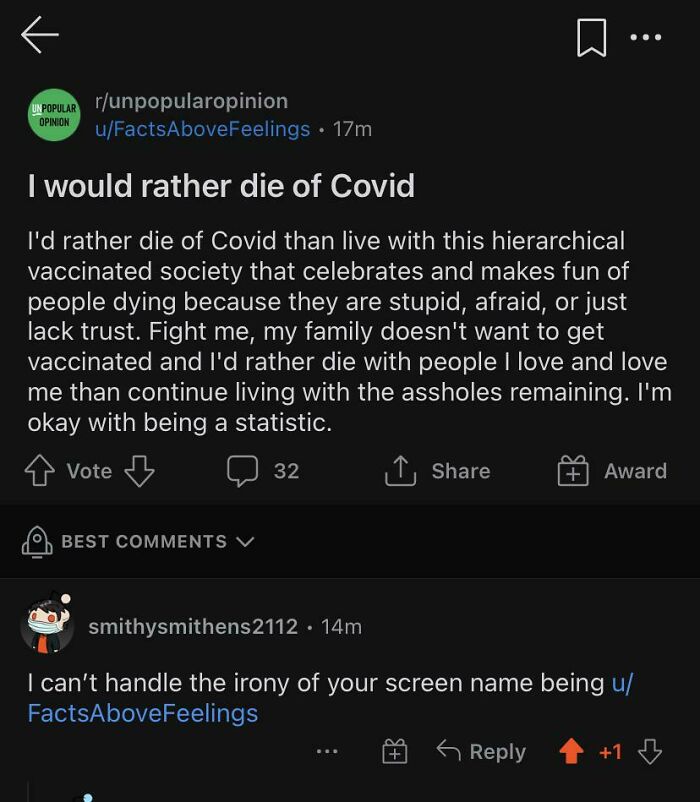Viewport: 700px width, 802px height.
Task: Open u/FactsAboveFeelings link in comment
Action: [x=143, y=713]
